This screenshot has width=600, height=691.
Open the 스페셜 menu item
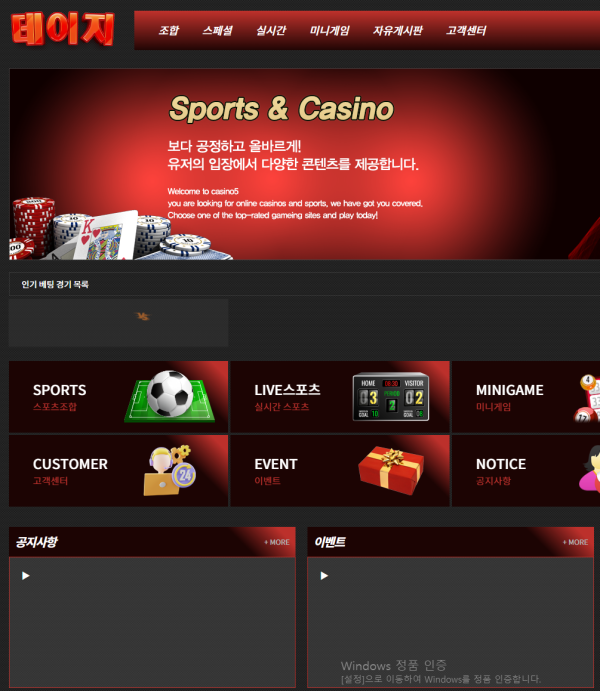pyautogui.click(x=217, y=31)
